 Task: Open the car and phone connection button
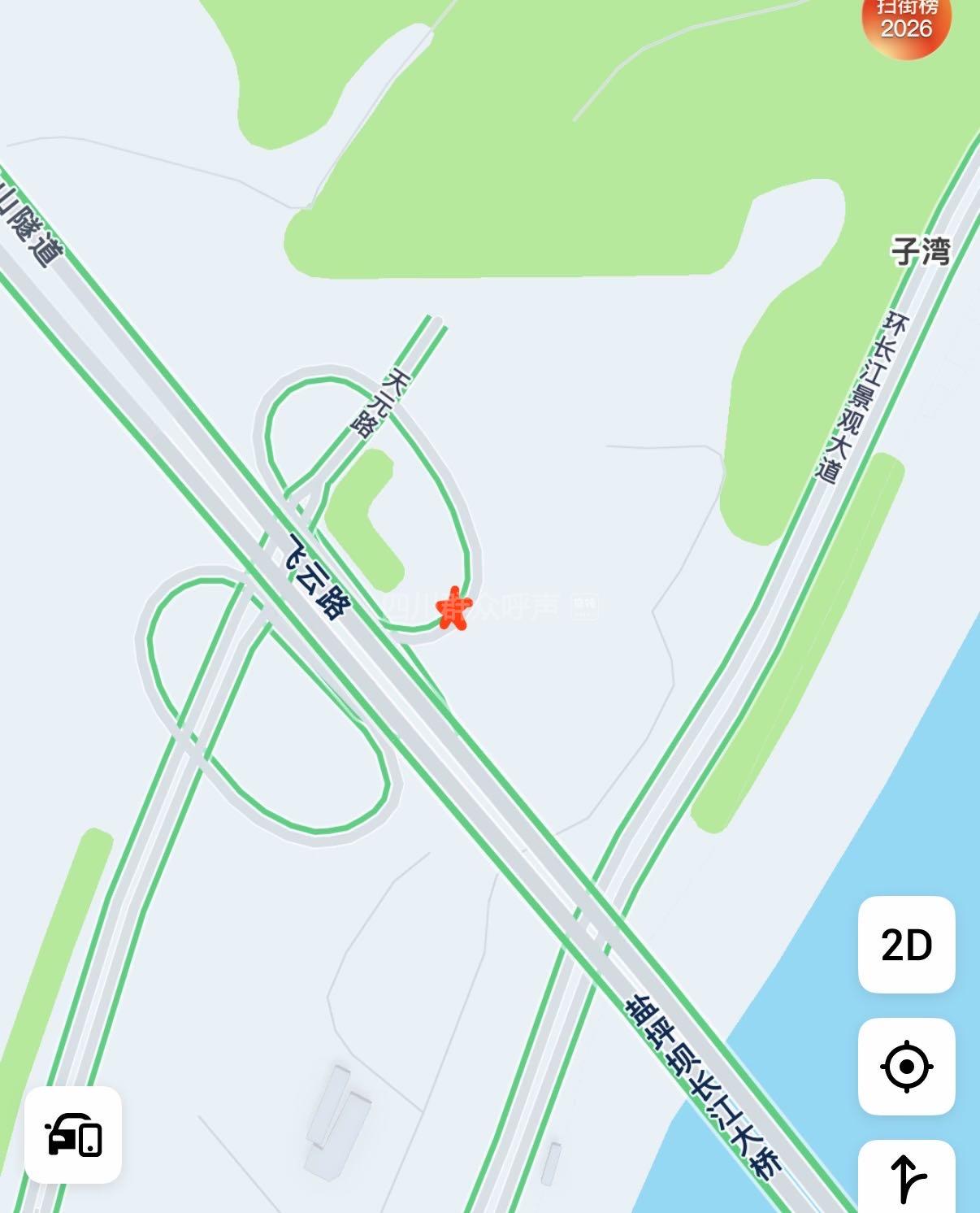(x=73, y=1134)
